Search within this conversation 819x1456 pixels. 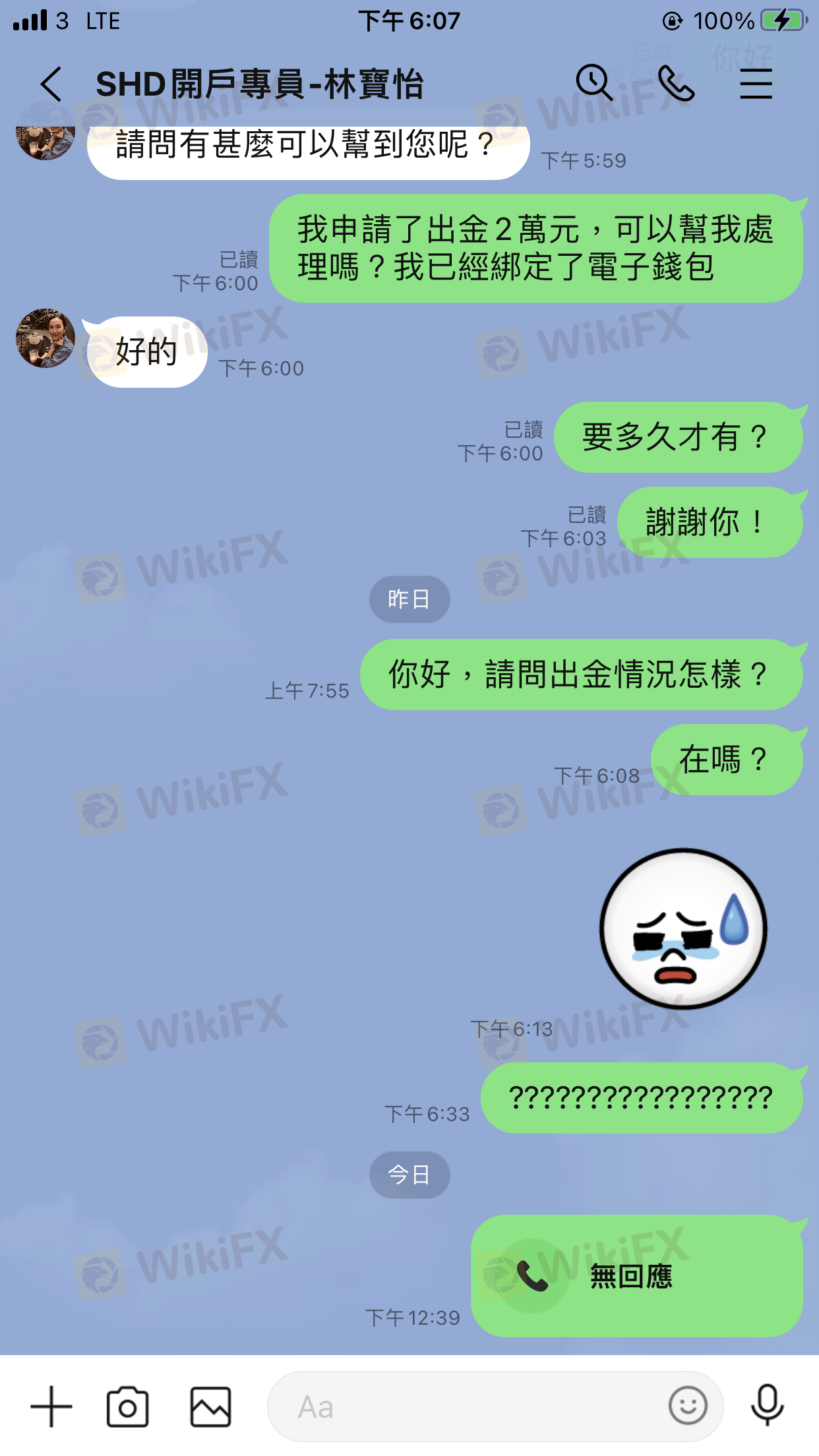click(594, 83)
